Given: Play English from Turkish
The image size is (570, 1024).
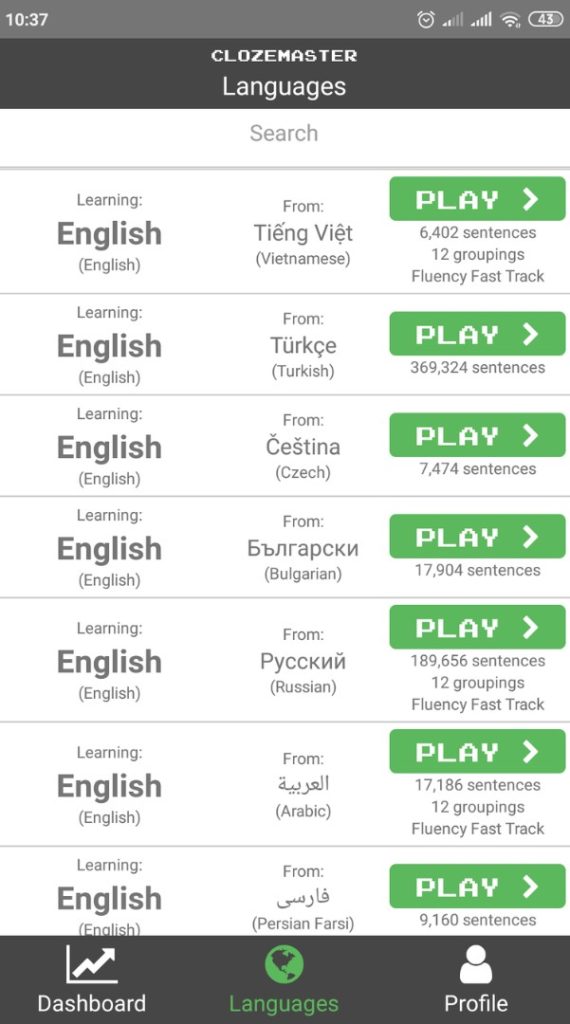Looking at the screenshot, I should [477, 334].
